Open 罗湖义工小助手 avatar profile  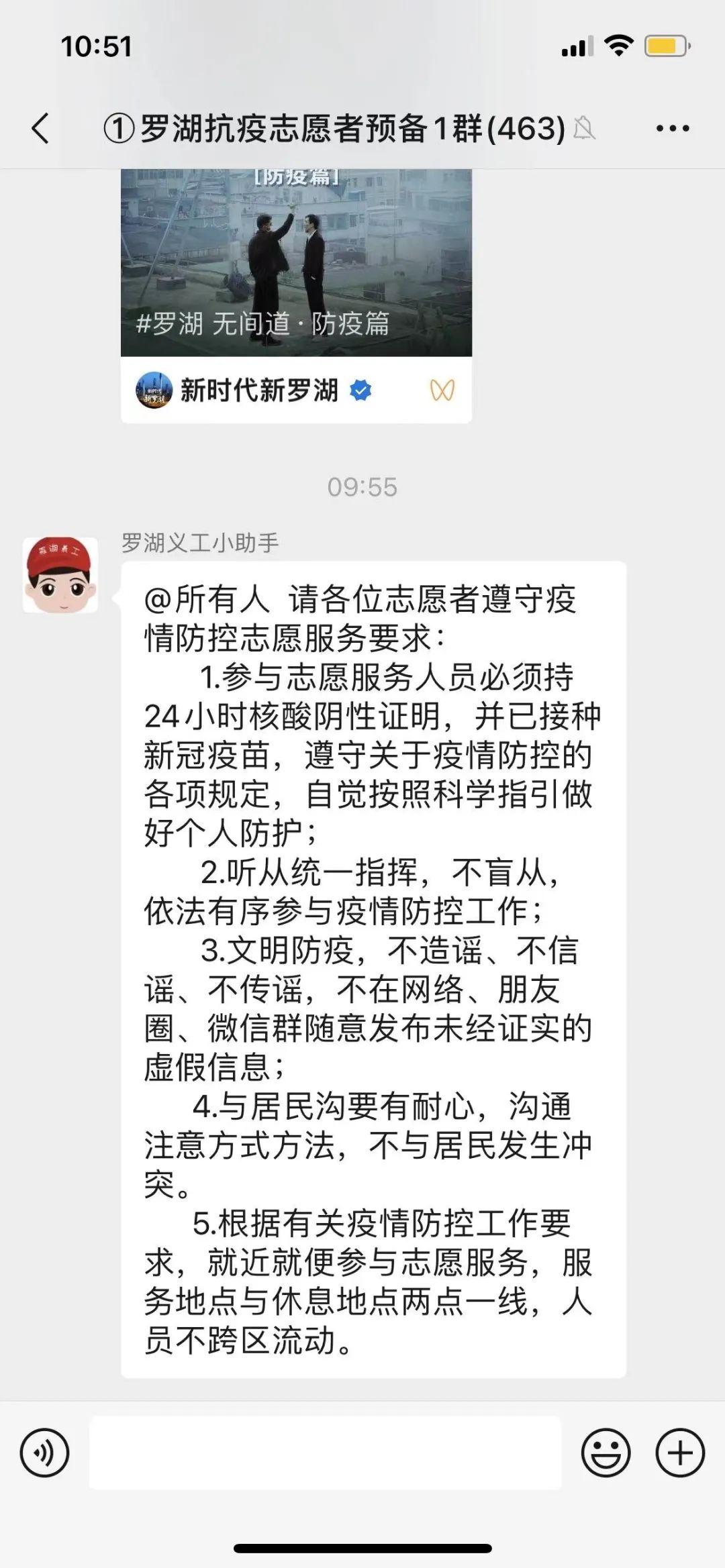[60, 574]
